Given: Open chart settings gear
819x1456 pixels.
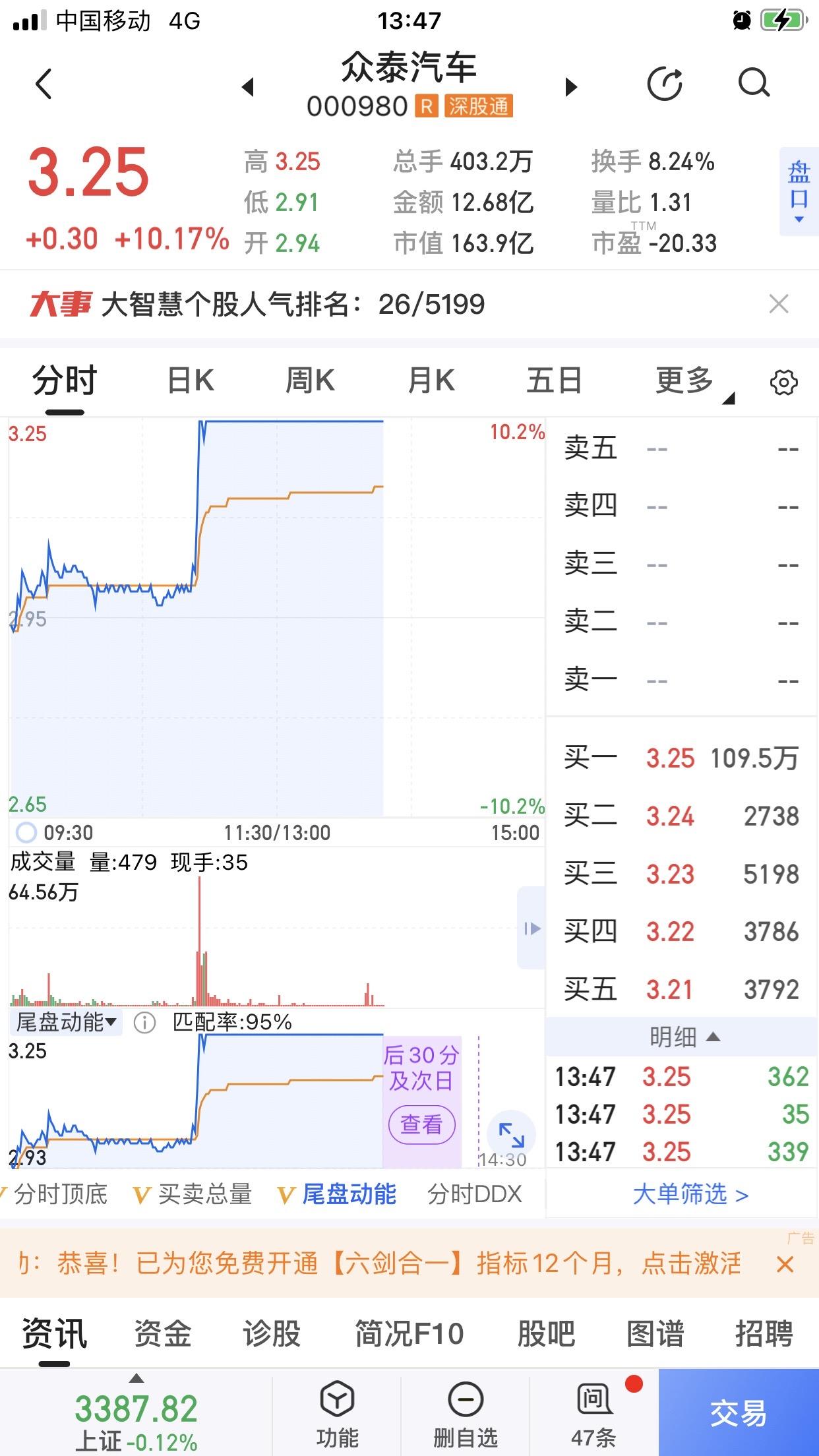Looking at the screenshot, I should [x=783, y=382].
